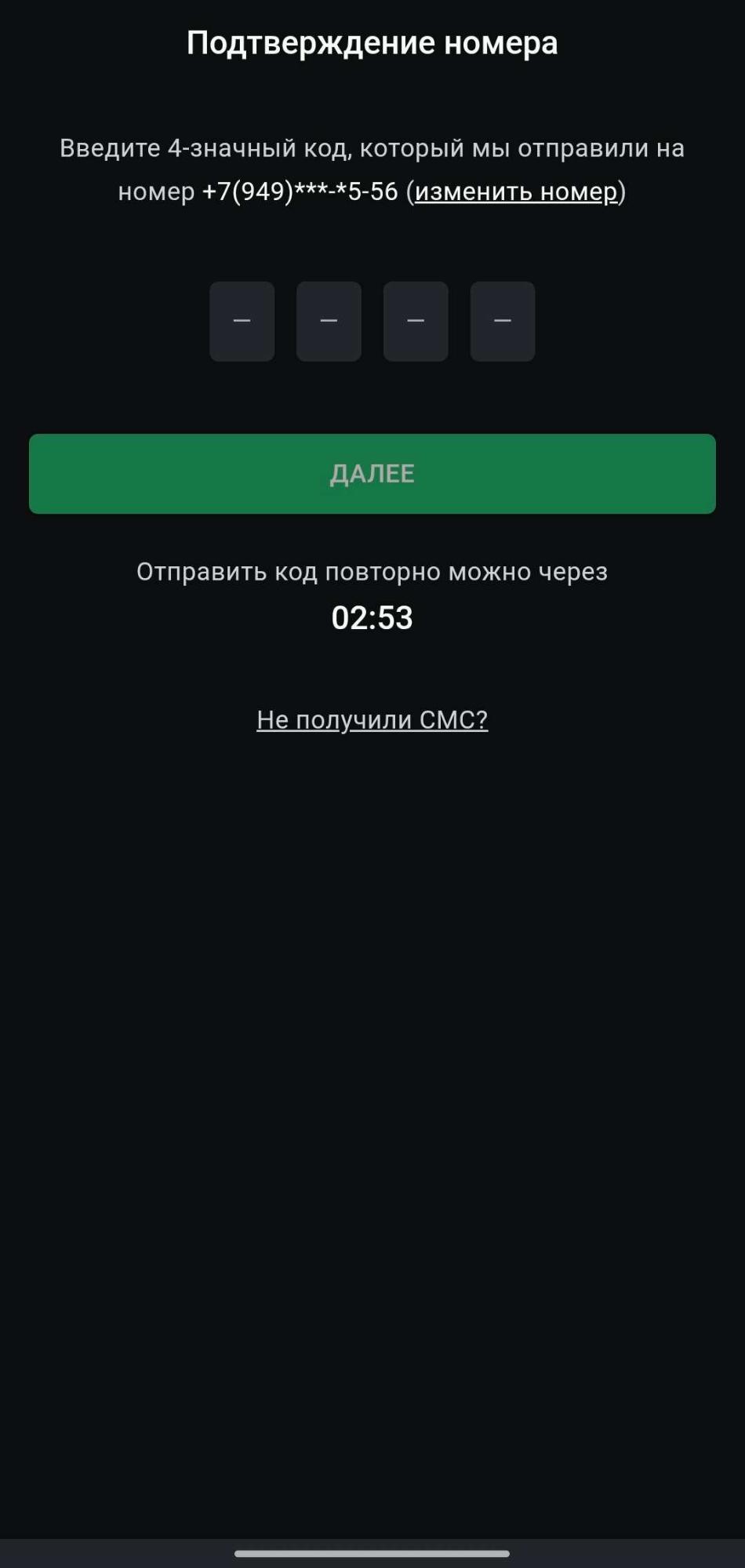This screenshot has height=1568, width=745.
Task: Tap the green ДАЛЕЕ button
Action: [372, 474]
